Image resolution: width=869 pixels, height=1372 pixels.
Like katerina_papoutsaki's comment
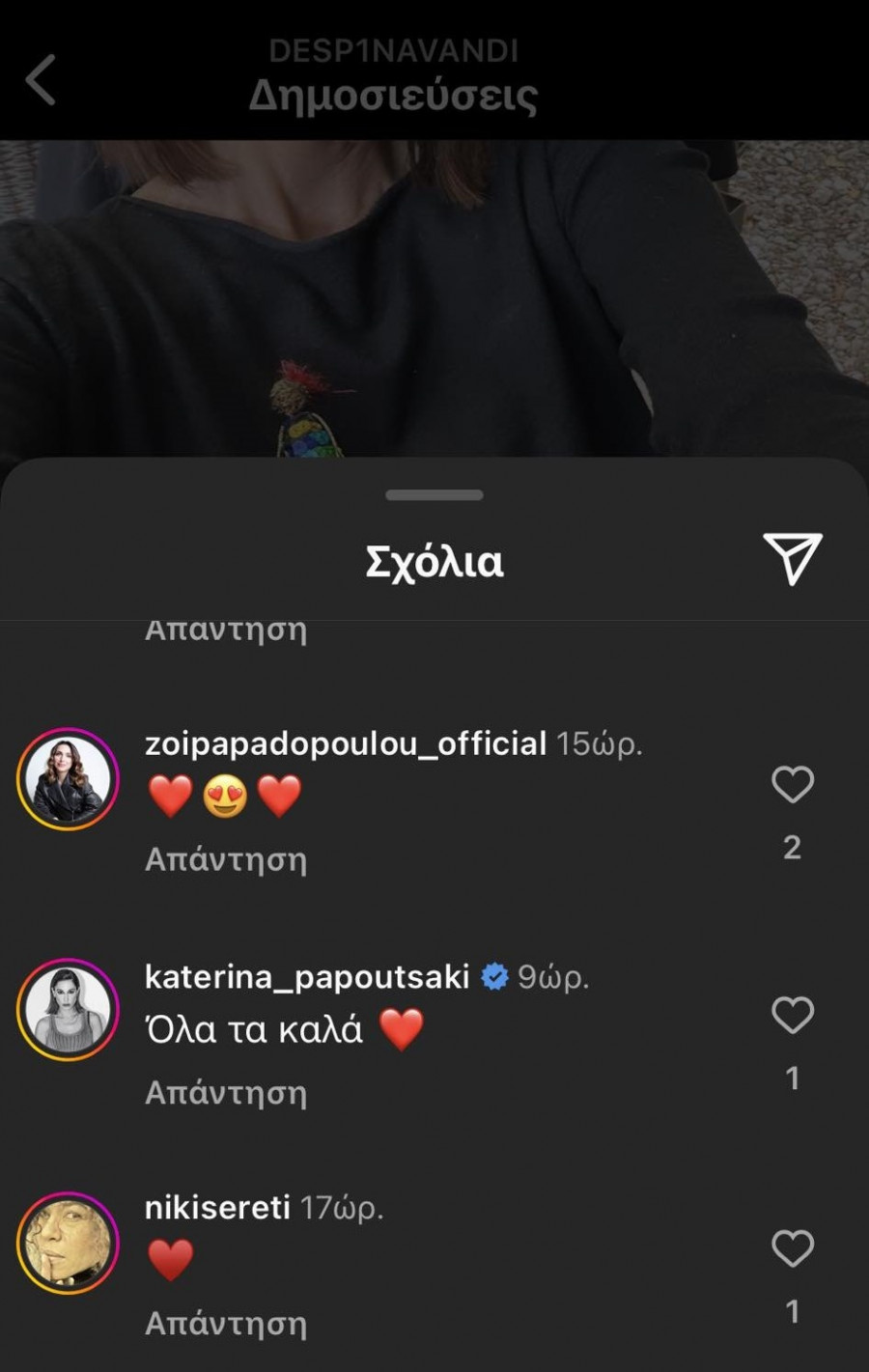click(x=793, y=1016)
